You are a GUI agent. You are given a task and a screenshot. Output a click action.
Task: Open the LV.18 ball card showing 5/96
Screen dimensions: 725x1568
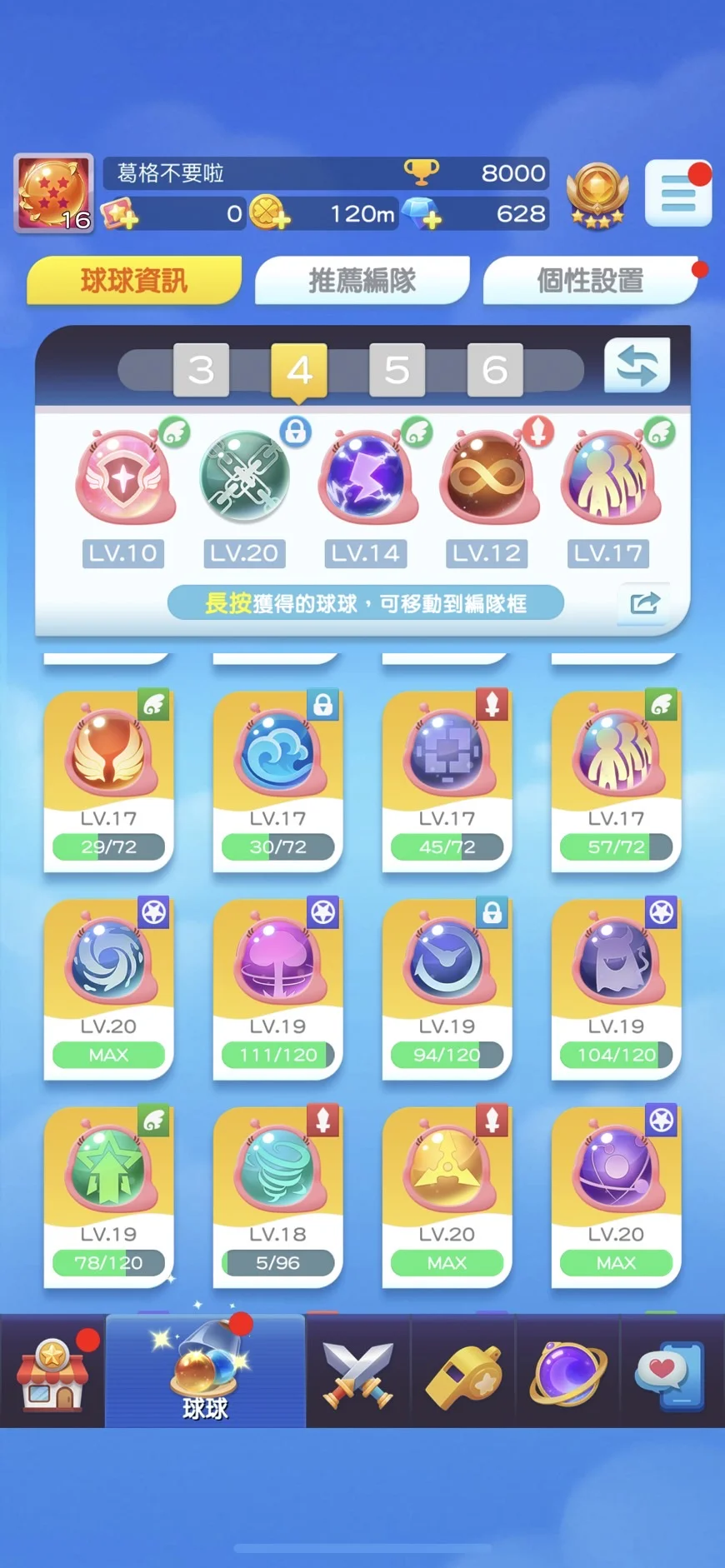[277, 1197]
